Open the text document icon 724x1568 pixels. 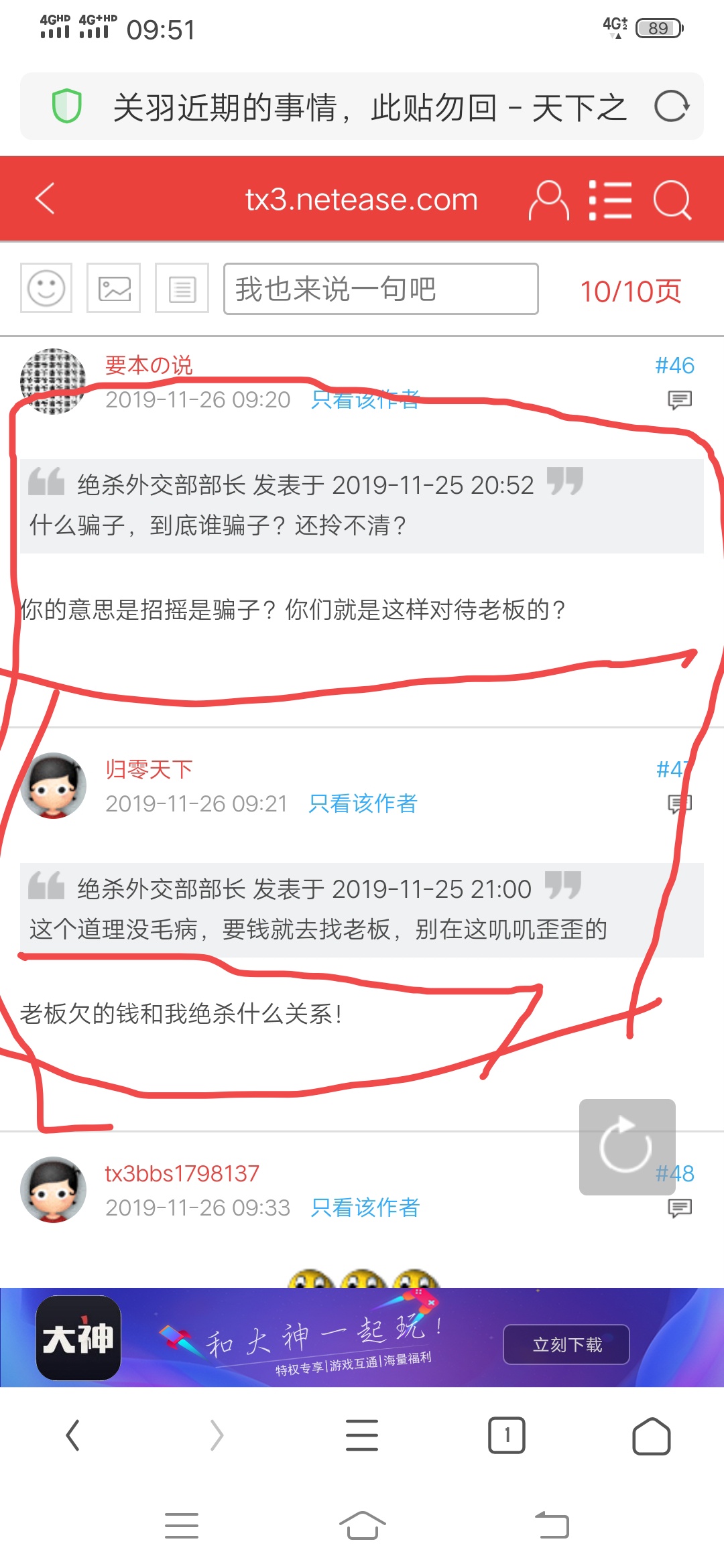182,289
